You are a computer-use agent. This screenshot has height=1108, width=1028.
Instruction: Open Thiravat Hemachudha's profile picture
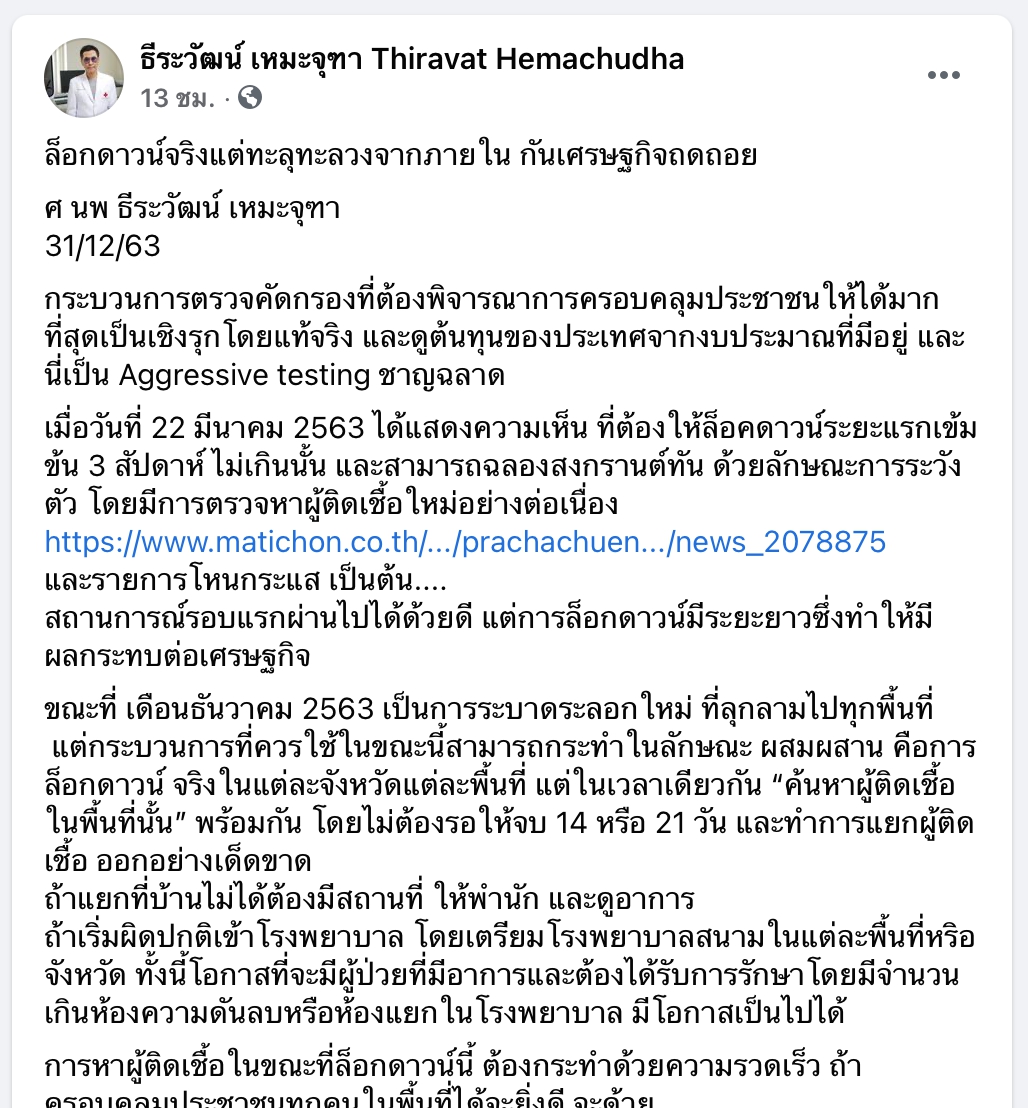click(x=84, y=78)
